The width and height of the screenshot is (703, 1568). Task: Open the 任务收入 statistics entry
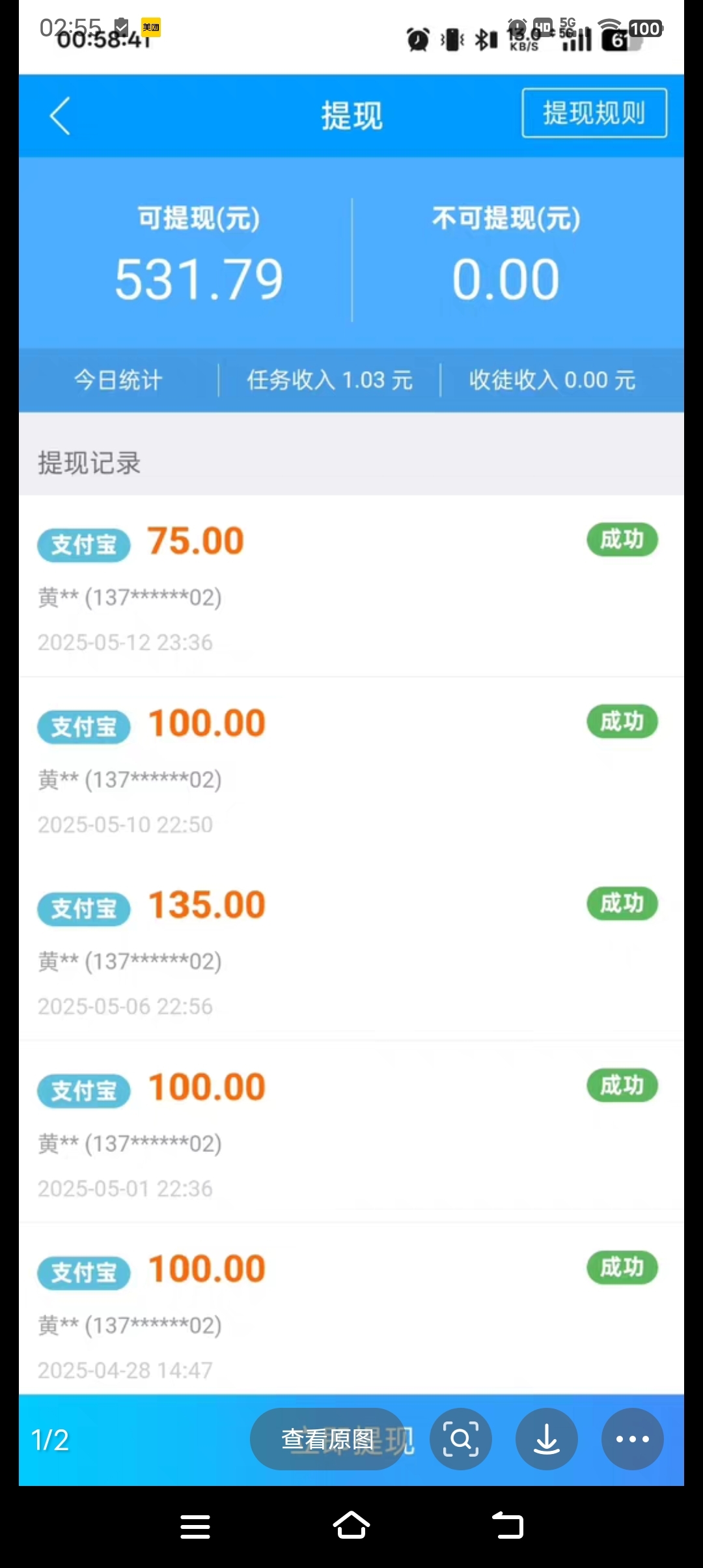(329, 380)
